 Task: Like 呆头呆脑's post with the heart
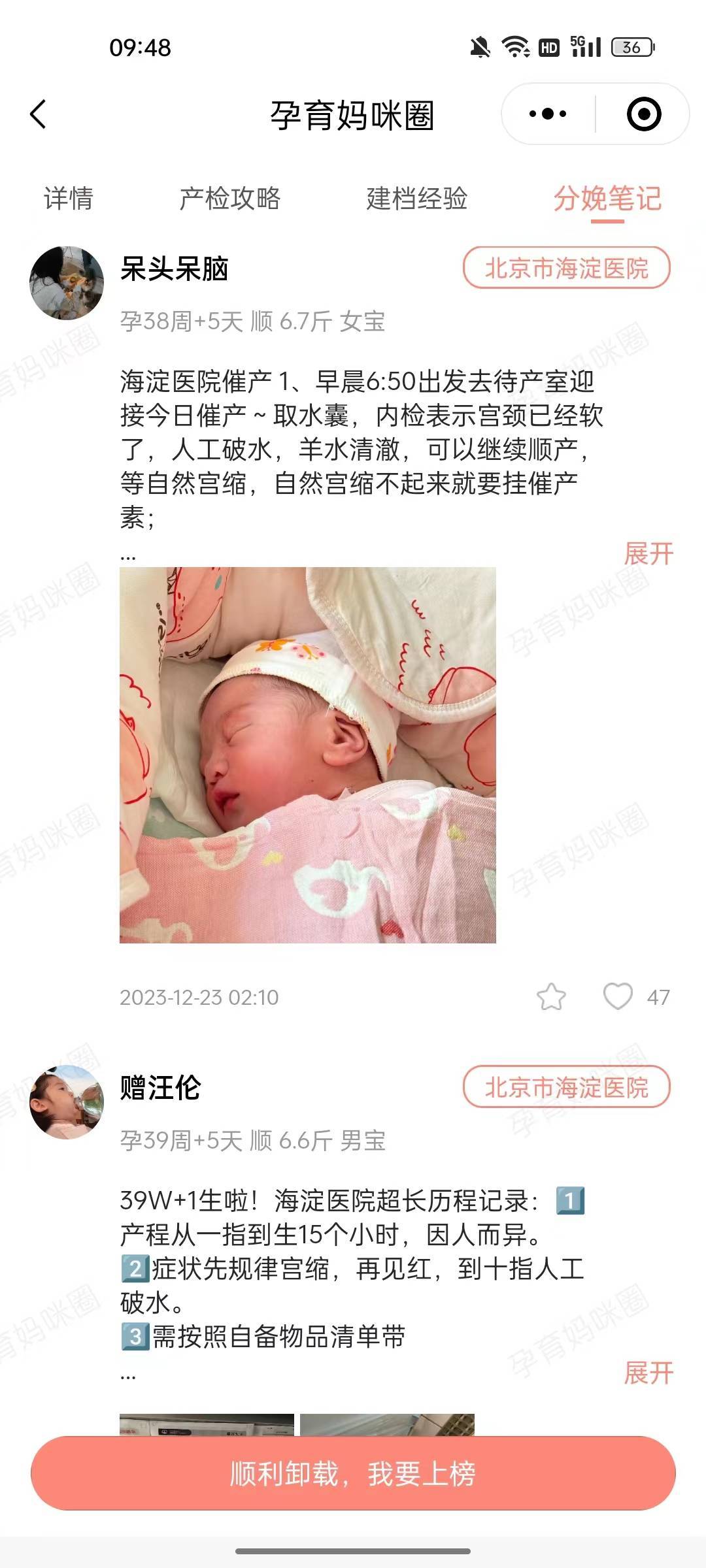coord(618,997)
